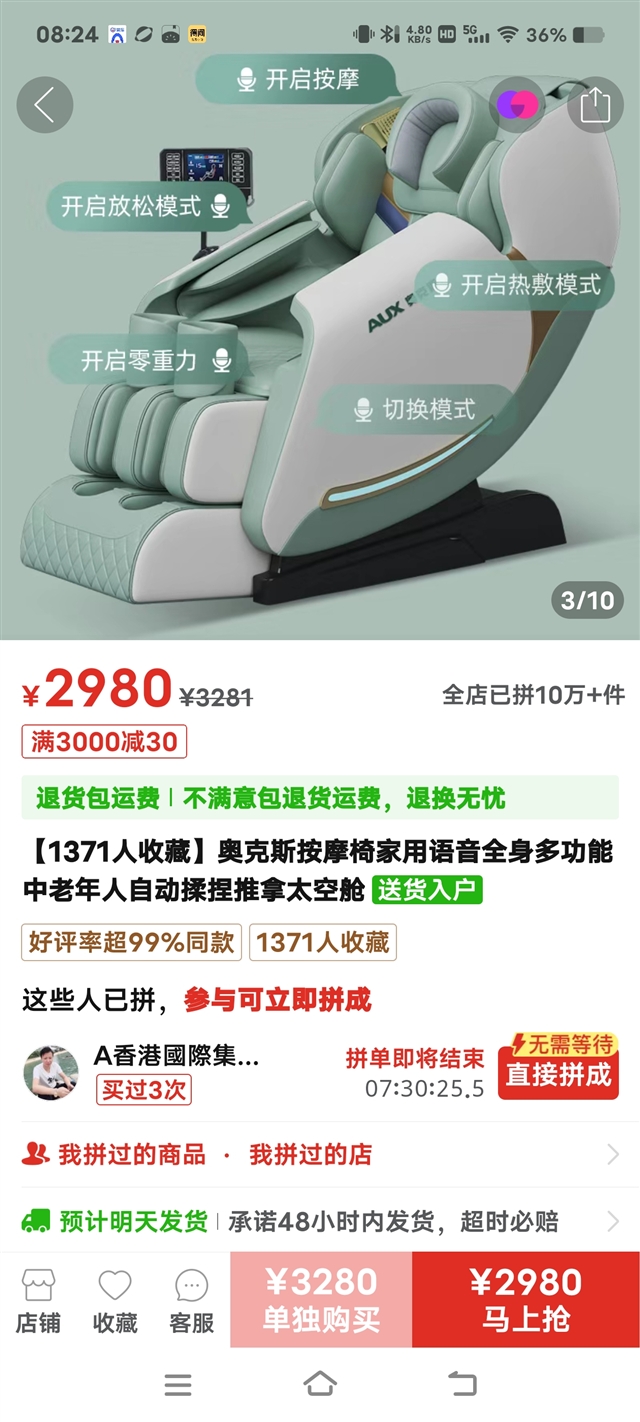Viewport: 640px width, 1422px height.
Task: Expand the 预计明天发货 shipping info
Action: tap(320, 1221)
